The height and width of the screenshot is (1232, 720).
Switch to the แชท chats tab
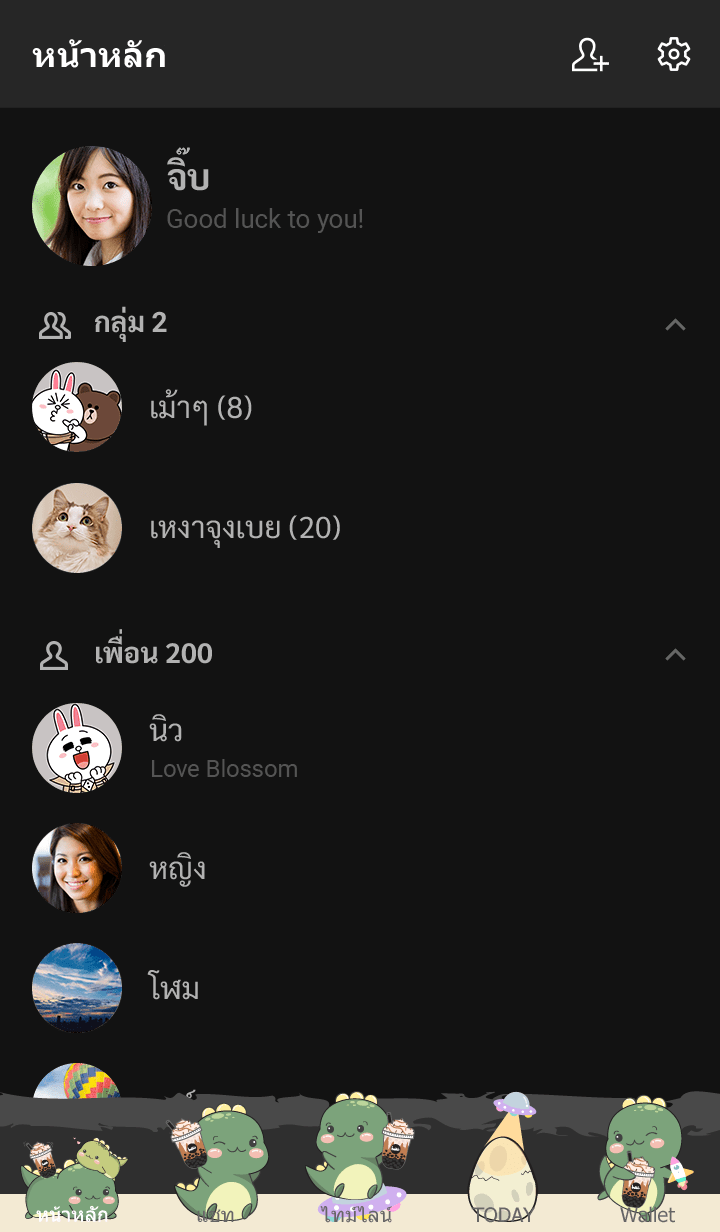[216, 1170]
